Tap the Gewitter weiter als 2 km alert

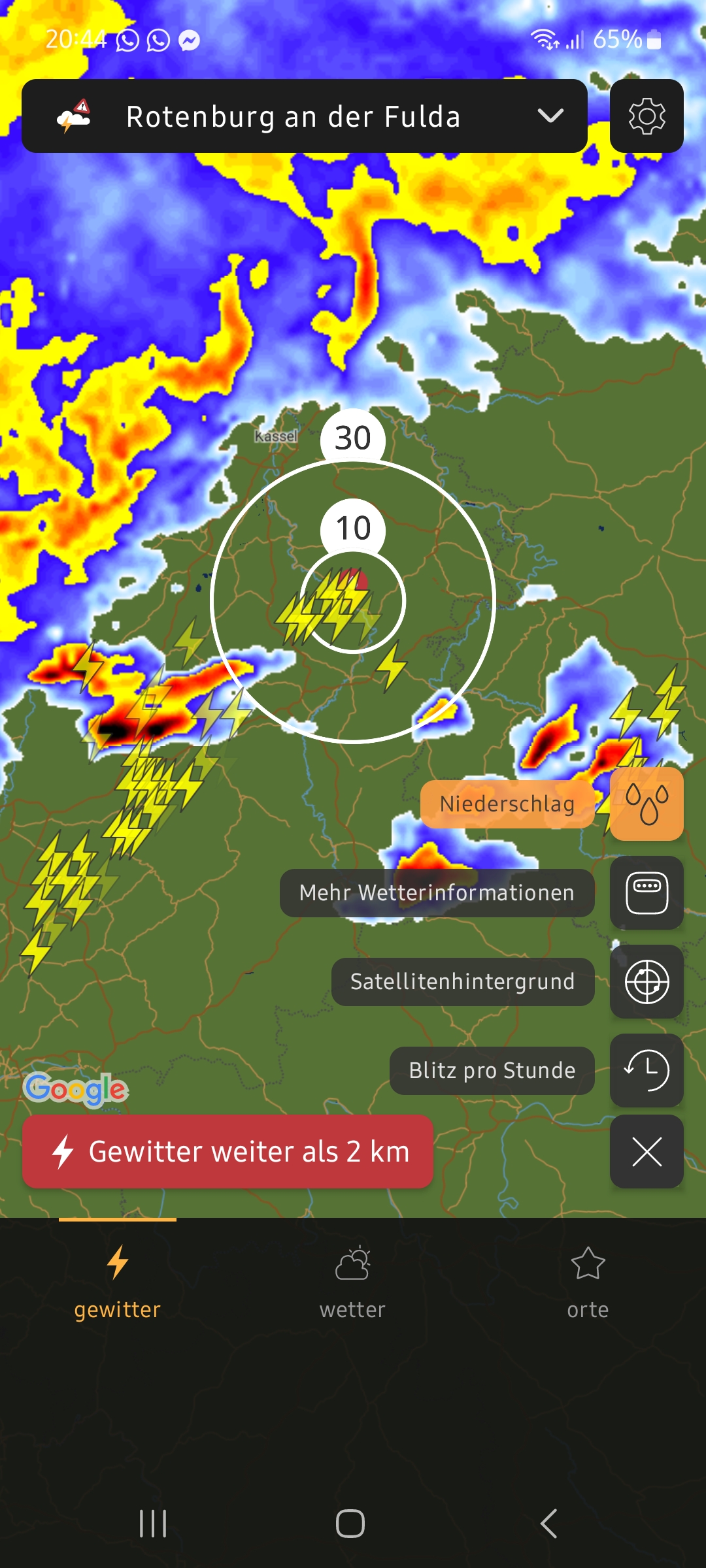pos(227,1151)
